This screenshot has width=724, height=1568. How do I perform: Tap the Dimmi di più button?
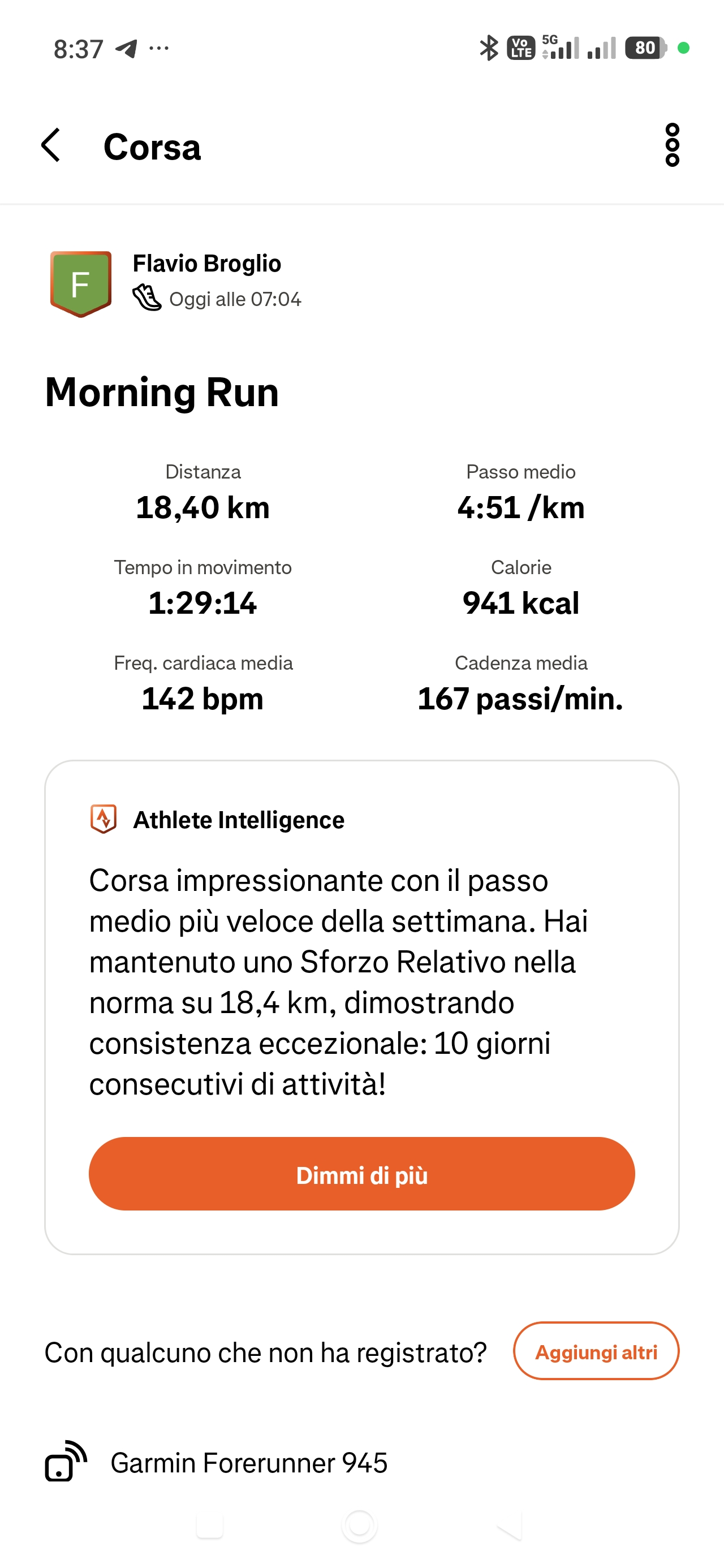click(361, 1174)
